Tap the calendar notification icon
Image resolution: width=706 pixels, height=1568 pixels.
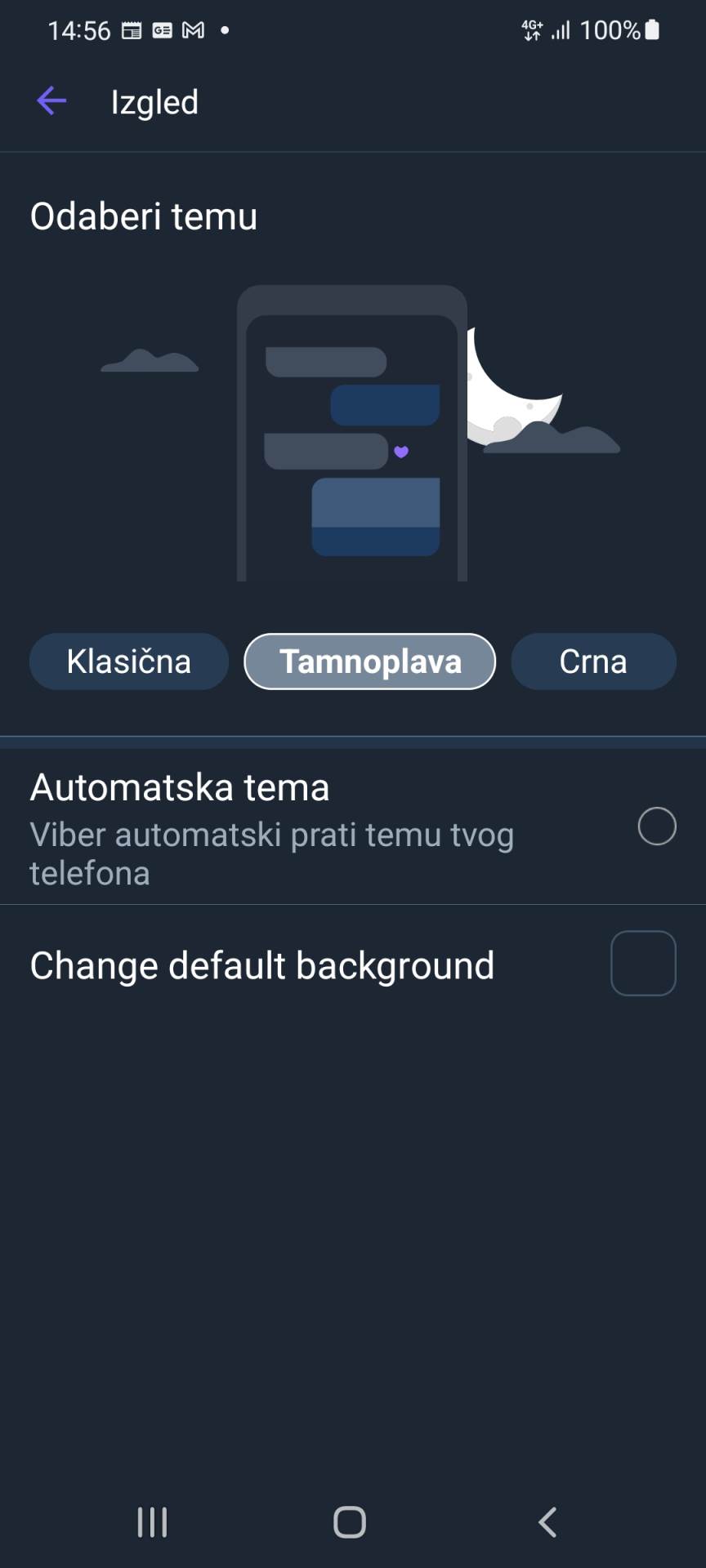tap(131, 30)
